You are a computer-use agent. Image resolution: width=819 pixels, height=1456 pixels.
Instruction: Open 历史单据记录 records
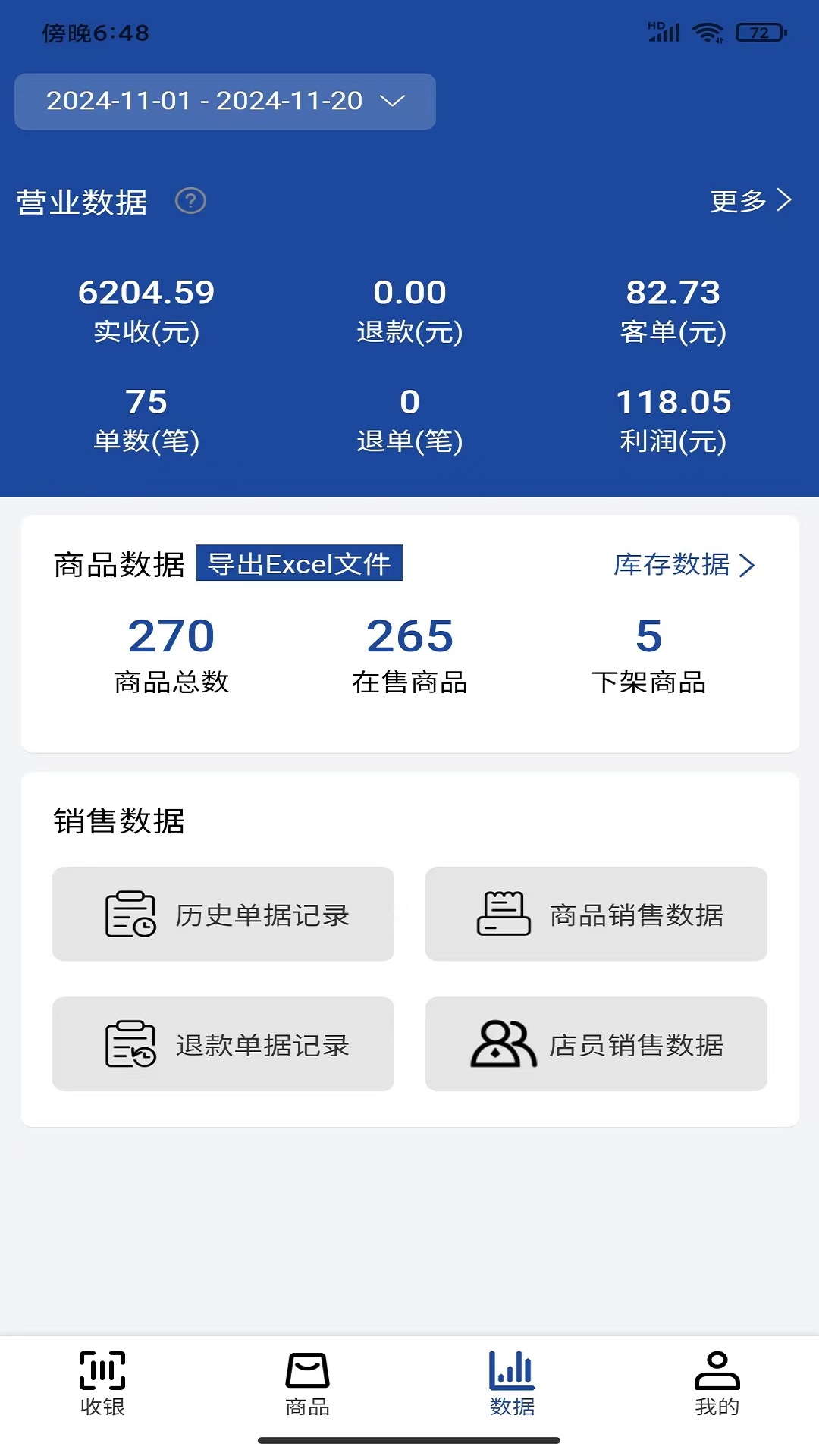[223, 914]
